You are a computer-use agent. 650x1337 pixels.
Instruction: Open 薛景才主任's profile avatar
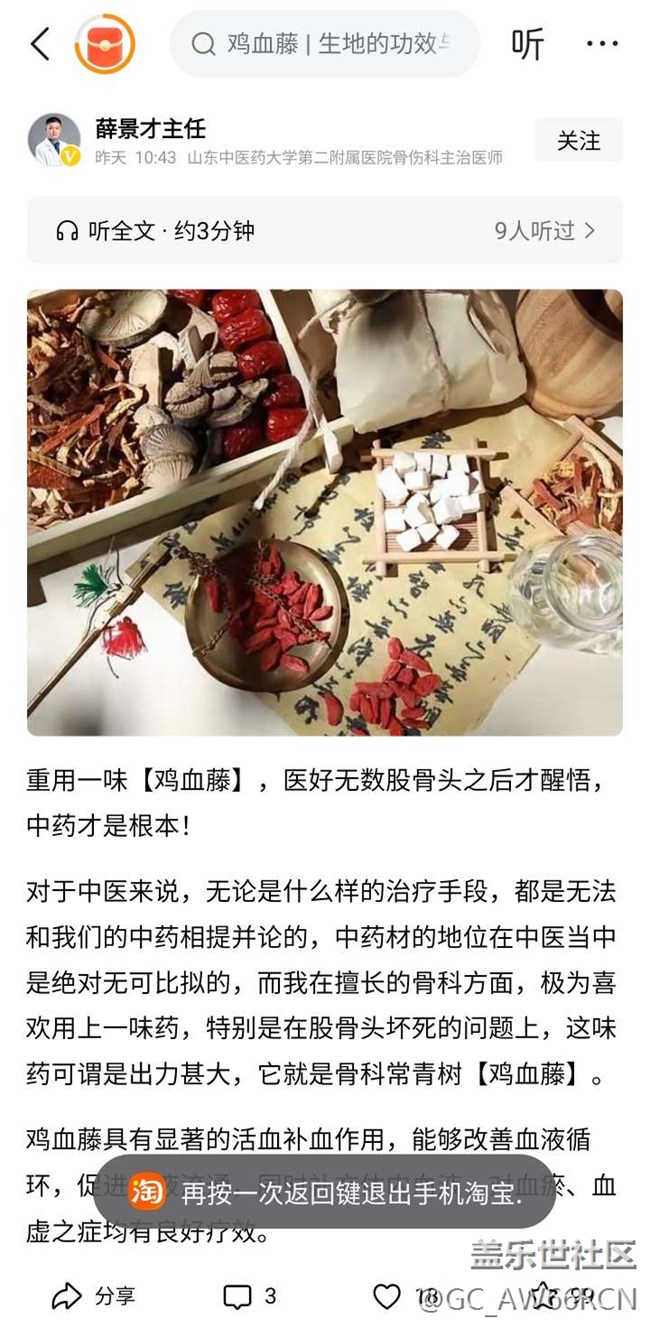54,139
